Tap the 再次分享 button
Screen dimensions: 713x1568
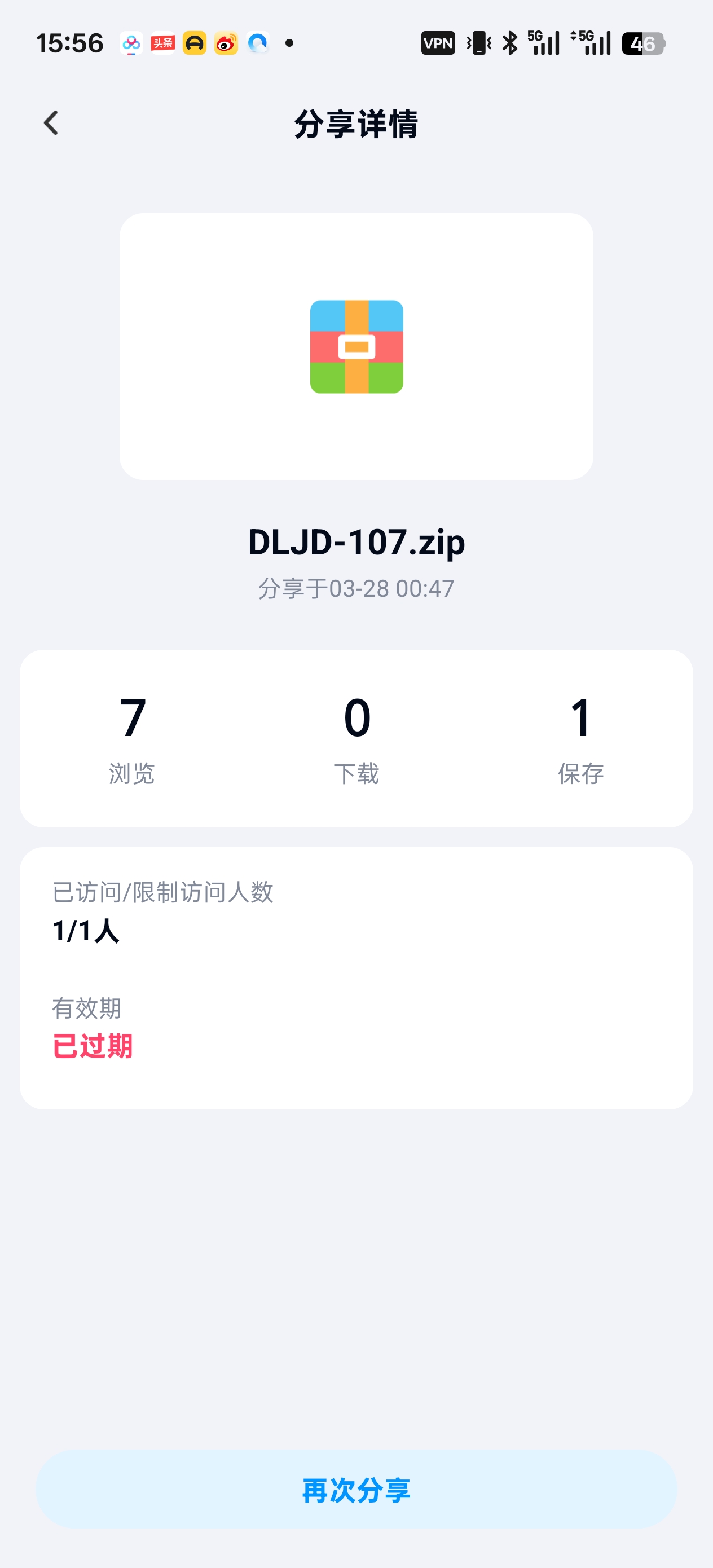click(356, 1490)
